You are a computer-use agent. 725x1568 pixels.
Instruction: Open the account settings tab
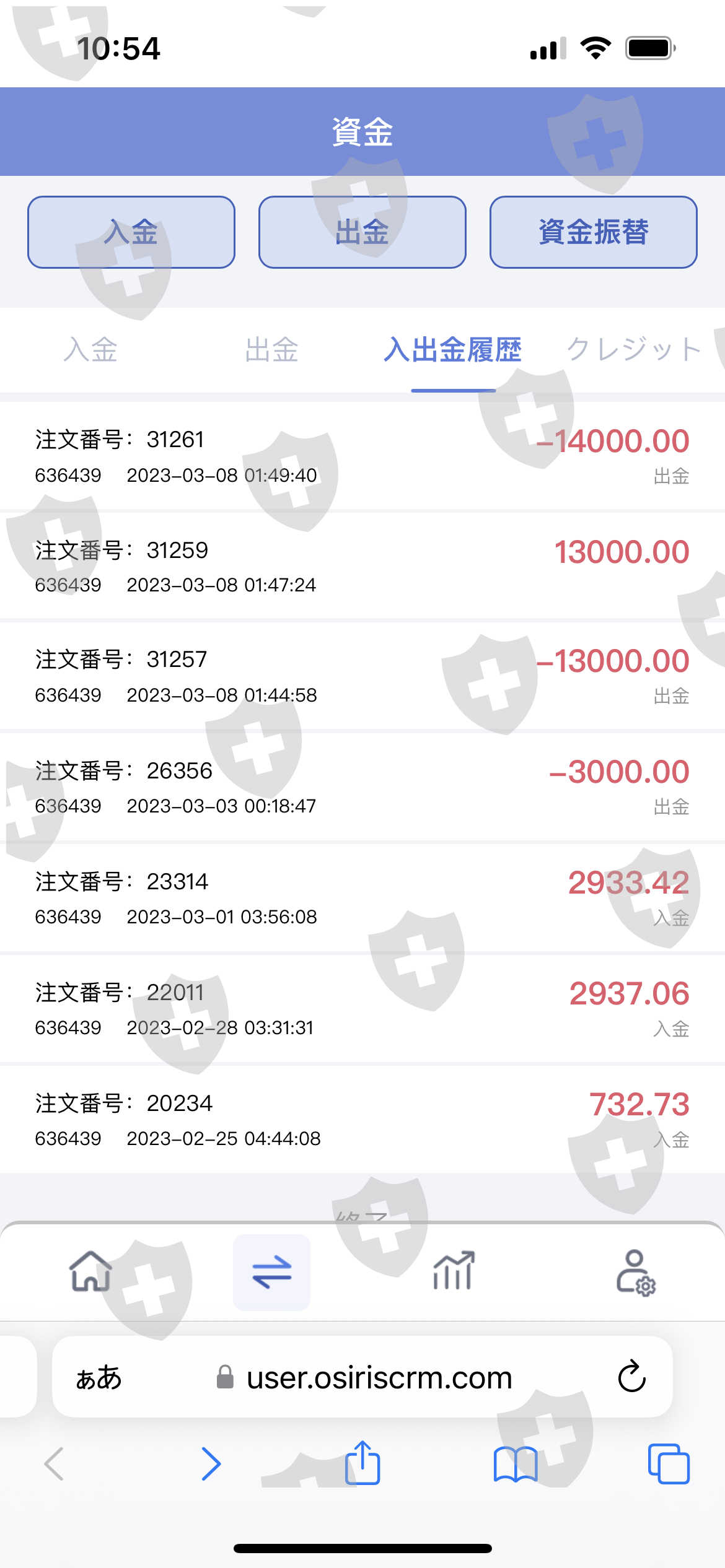[635, 1272]
